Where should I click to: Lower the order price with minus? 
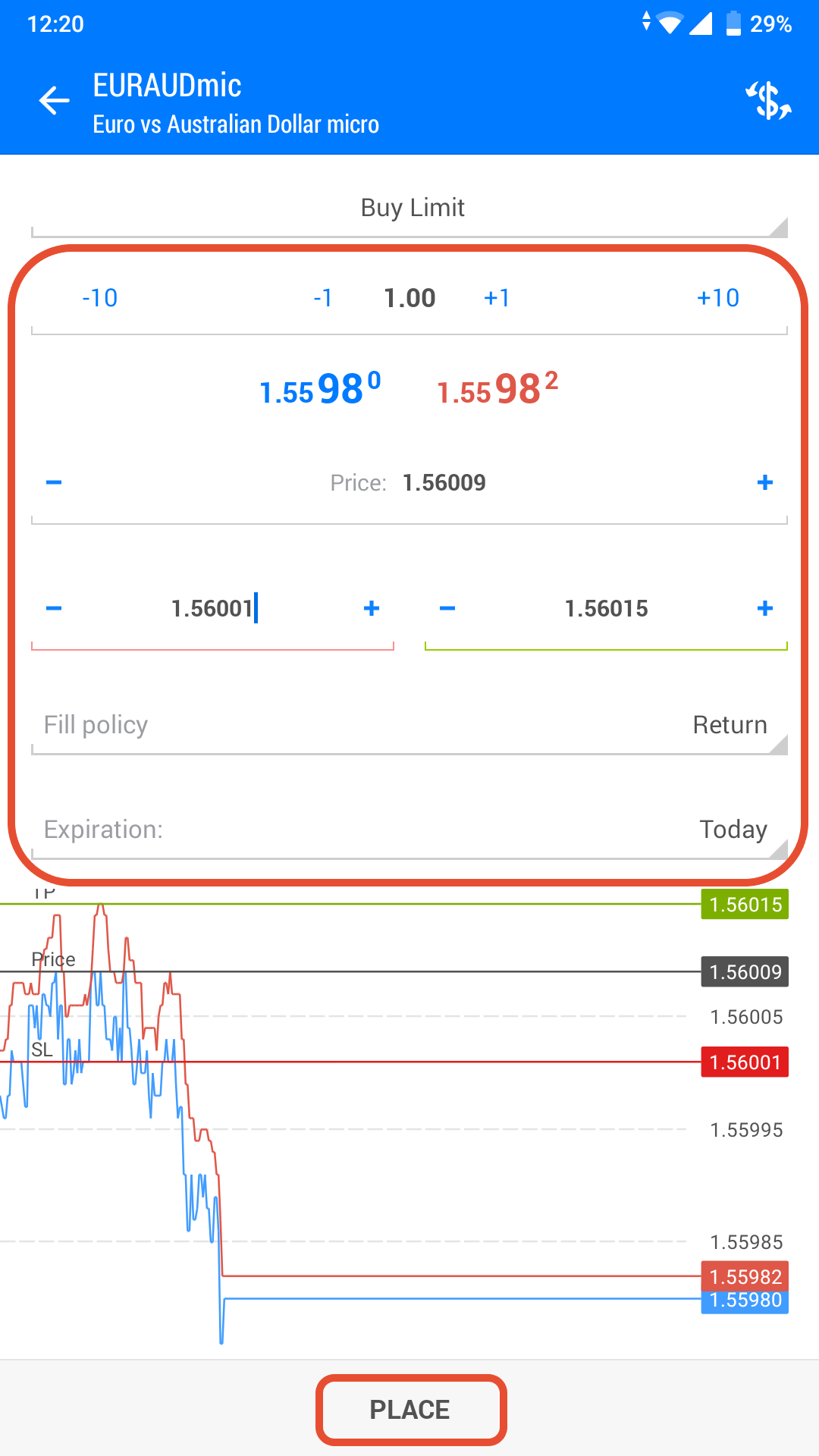click(54, 482)
